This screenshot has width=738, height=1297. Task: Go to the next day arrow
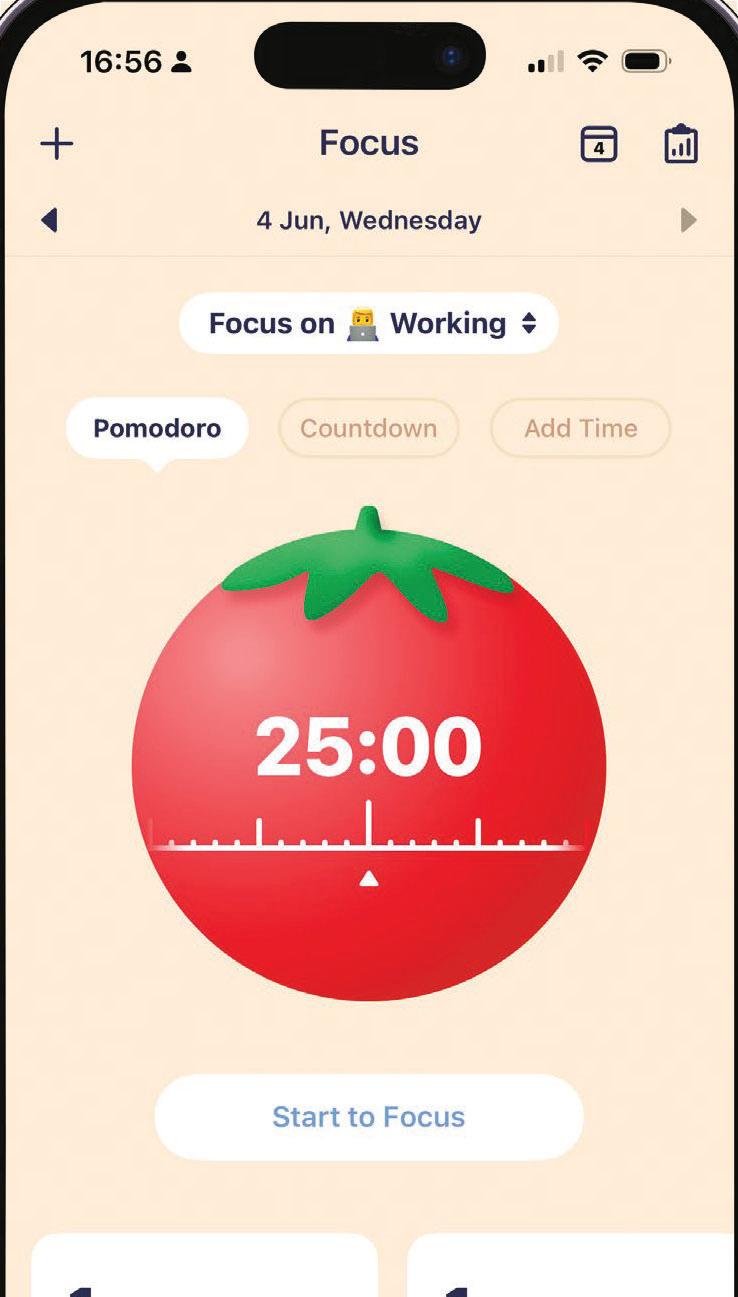pyautogui.click(x=688, y=220)
